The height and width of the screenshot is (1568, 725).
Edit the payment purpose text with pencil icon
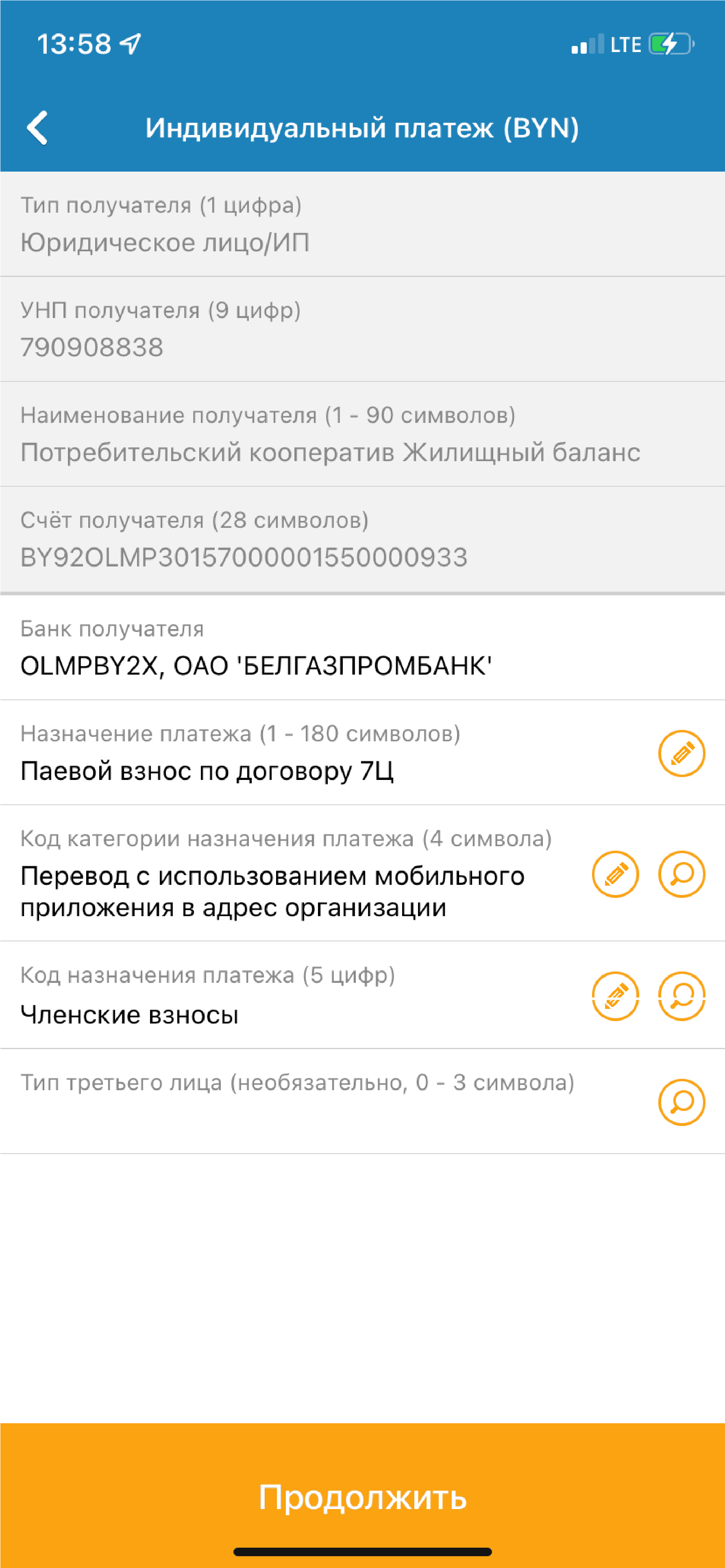pos(681,753)
